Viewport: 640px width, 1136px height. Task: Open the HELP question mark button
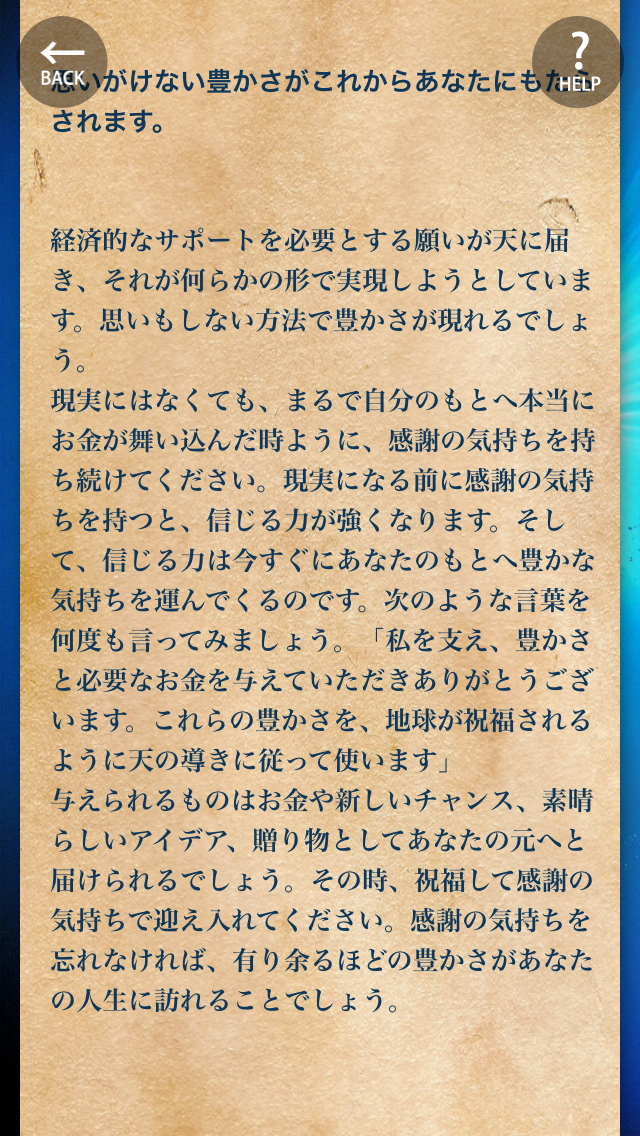pyautogui.click(x=577, y=62)
